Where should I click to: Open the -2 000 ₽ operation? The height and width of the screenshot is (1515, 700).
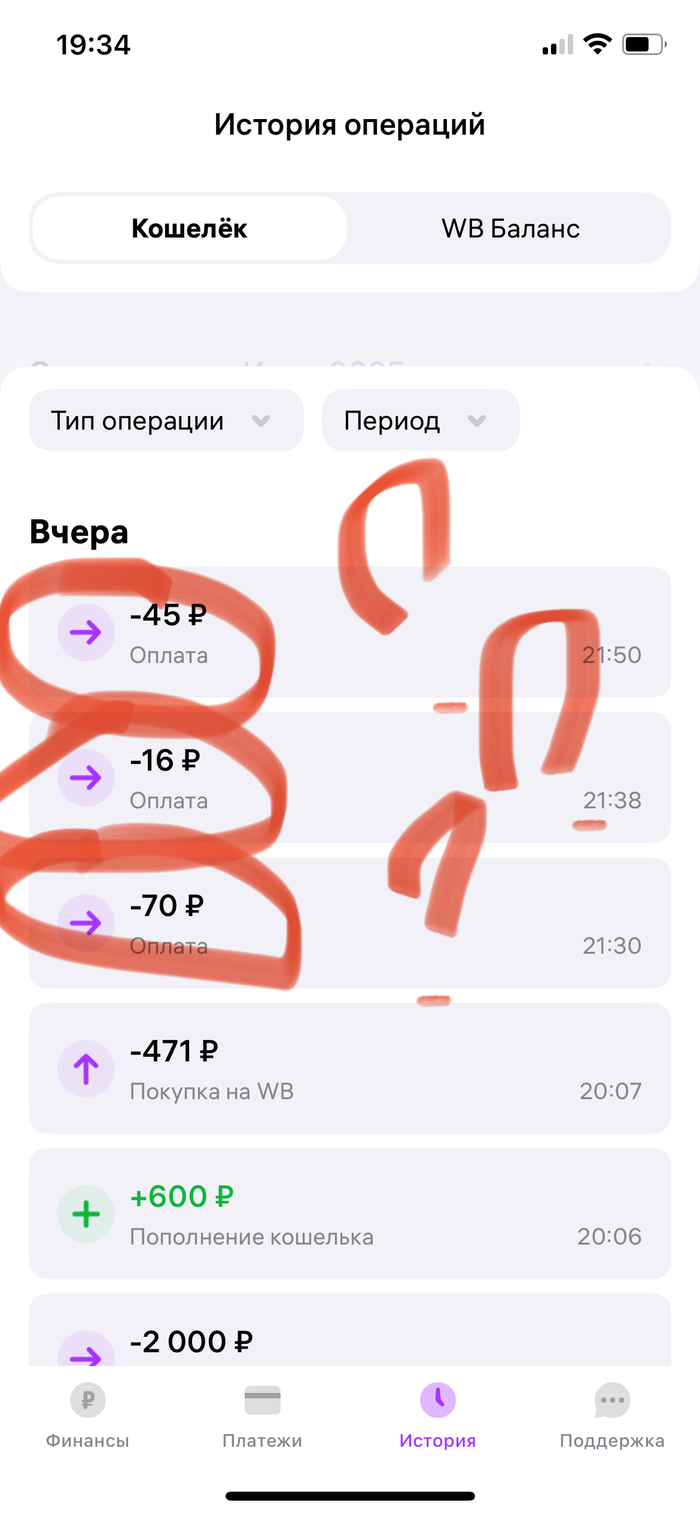350,1335
